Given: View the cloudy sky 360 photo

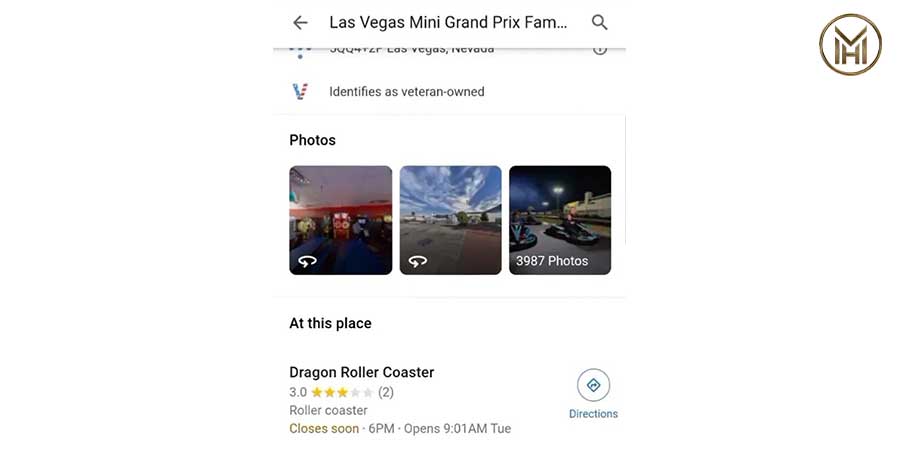Looking at the screenshot, I should [450, 220].
